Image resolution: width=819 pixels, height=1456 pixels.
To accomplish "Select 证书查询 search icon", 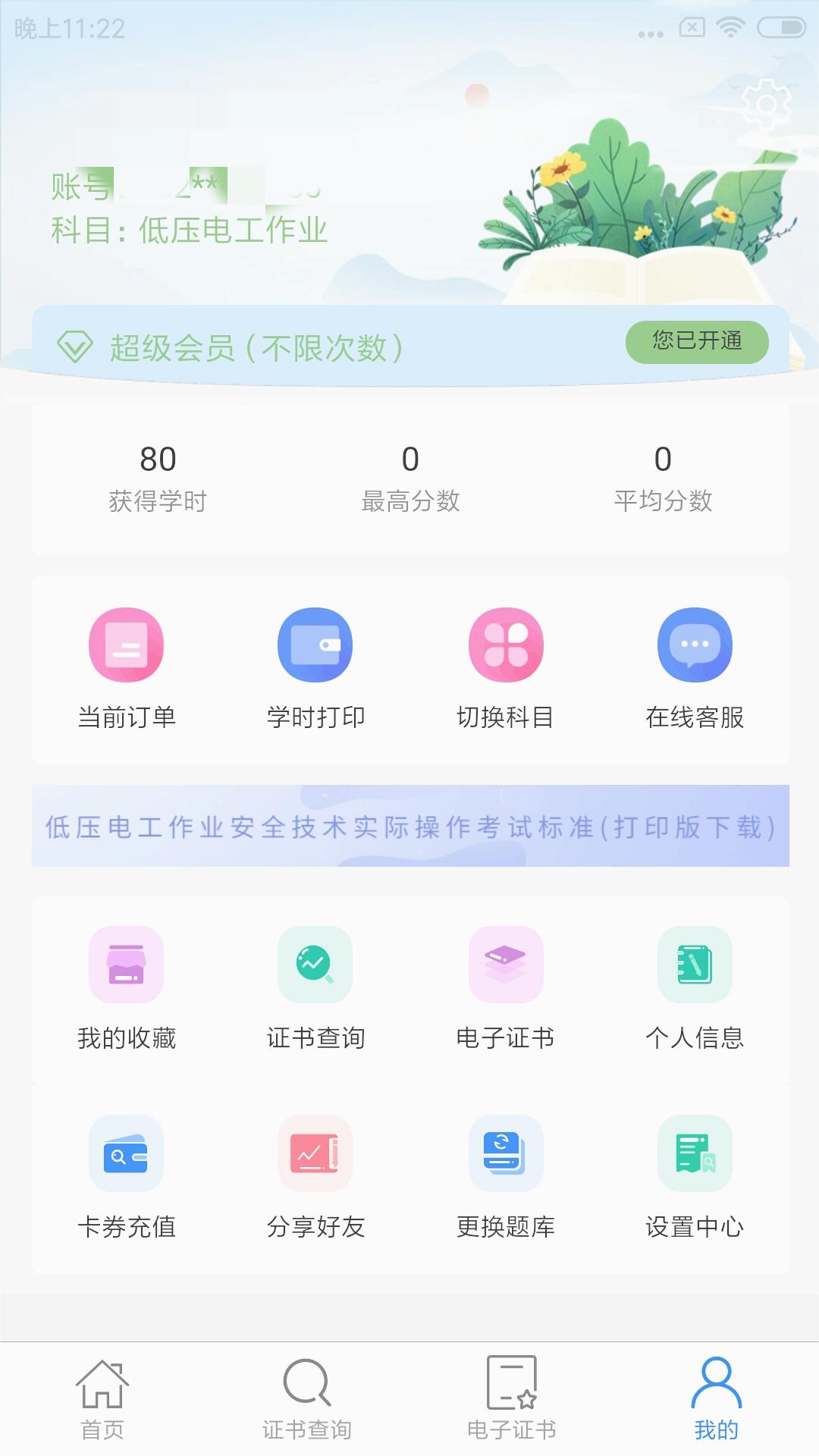I will [x=315, y=965].
